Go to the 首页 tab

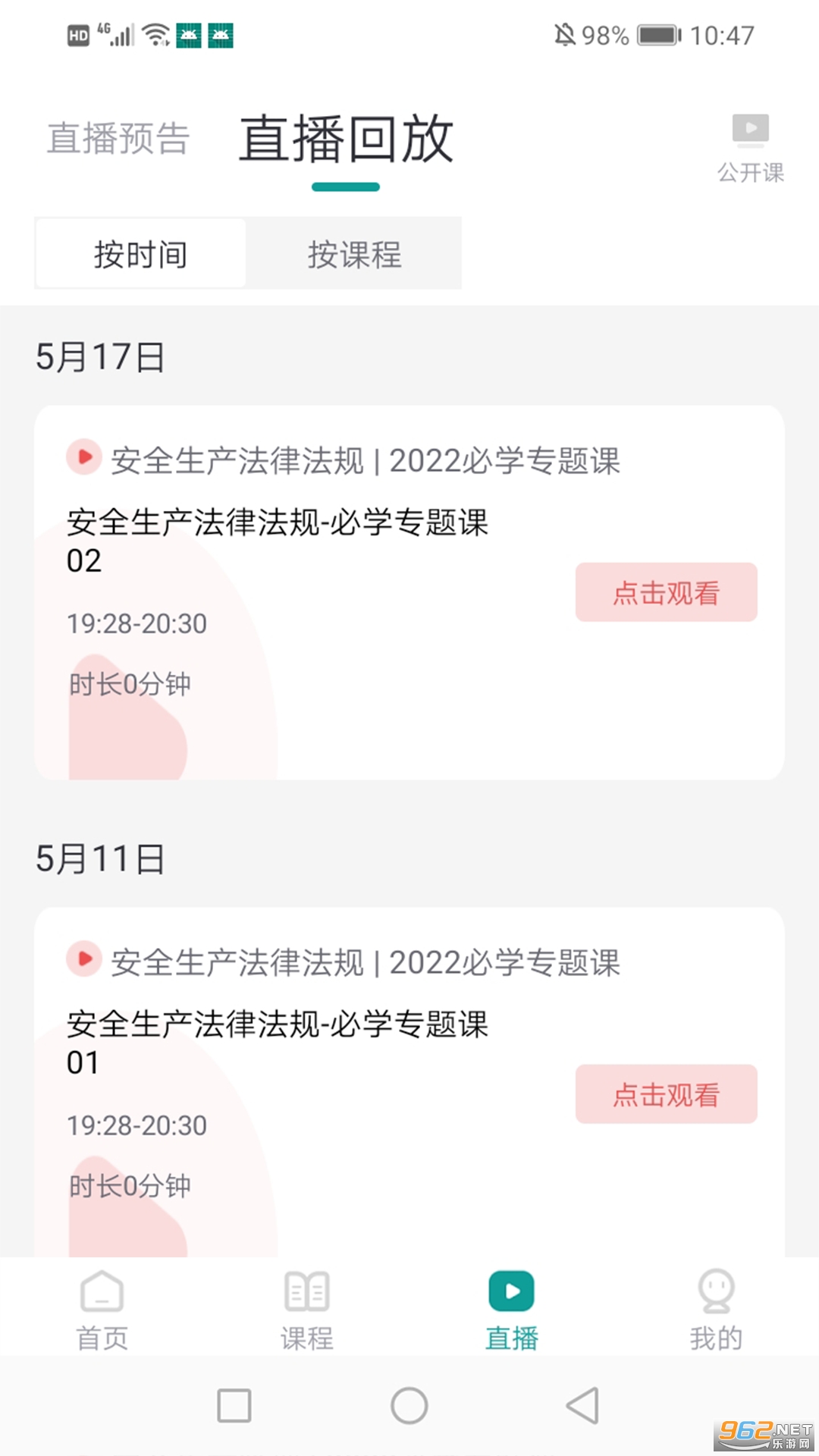(102, 1310)
